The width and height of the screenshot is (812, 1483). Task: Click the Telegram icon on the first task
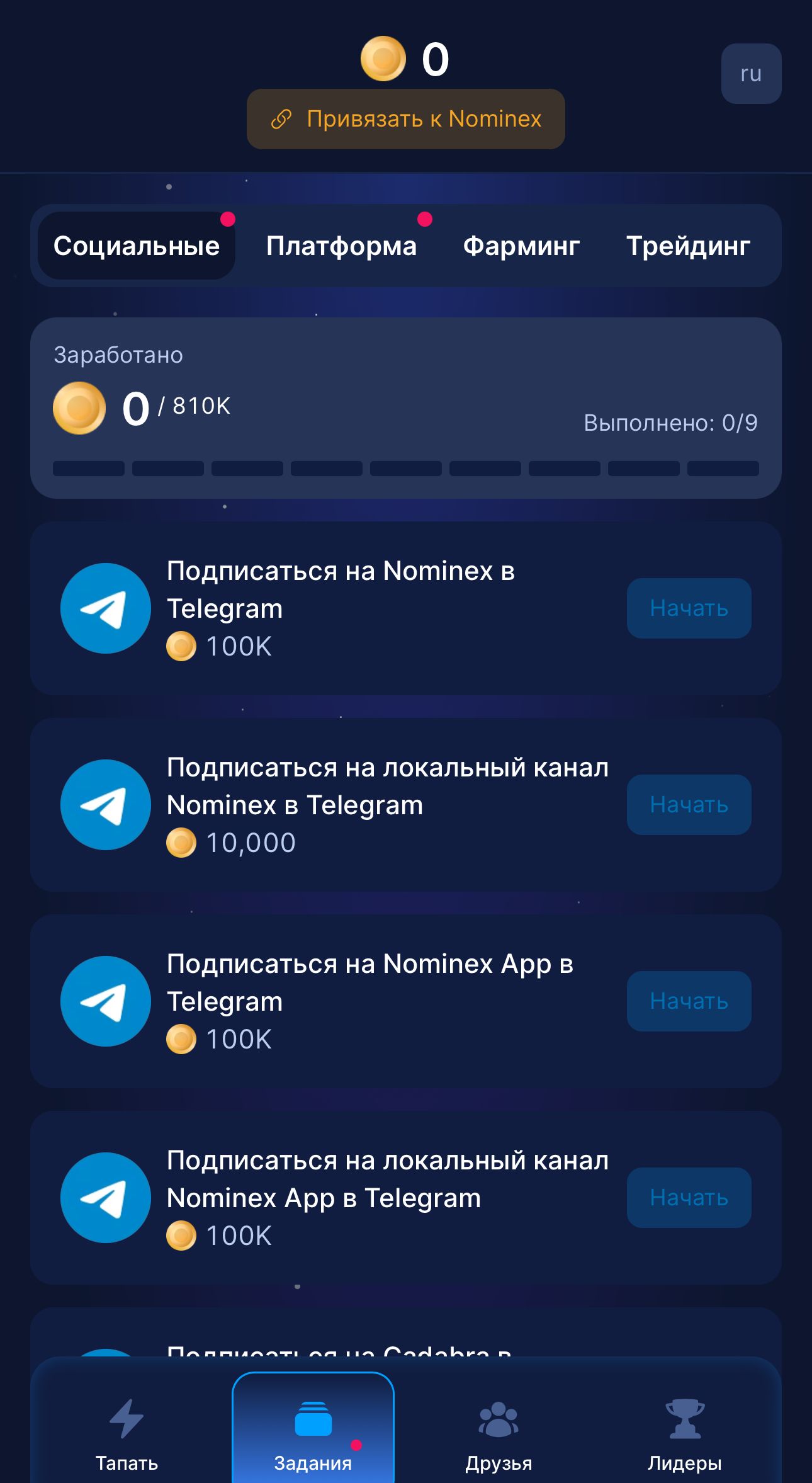[106, 608]
